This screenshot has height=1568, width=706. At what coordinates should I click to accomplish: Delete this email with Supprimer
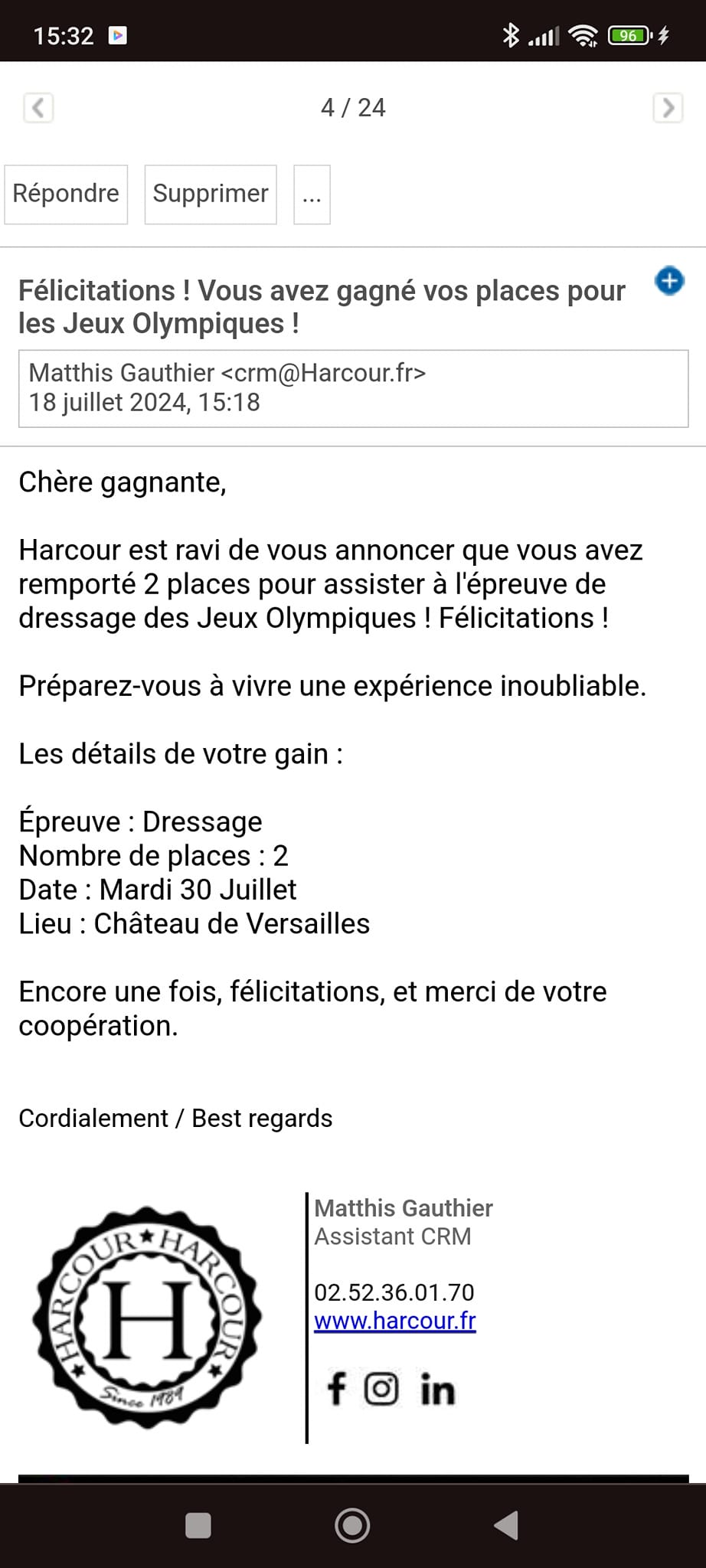[x=211, y=194]
